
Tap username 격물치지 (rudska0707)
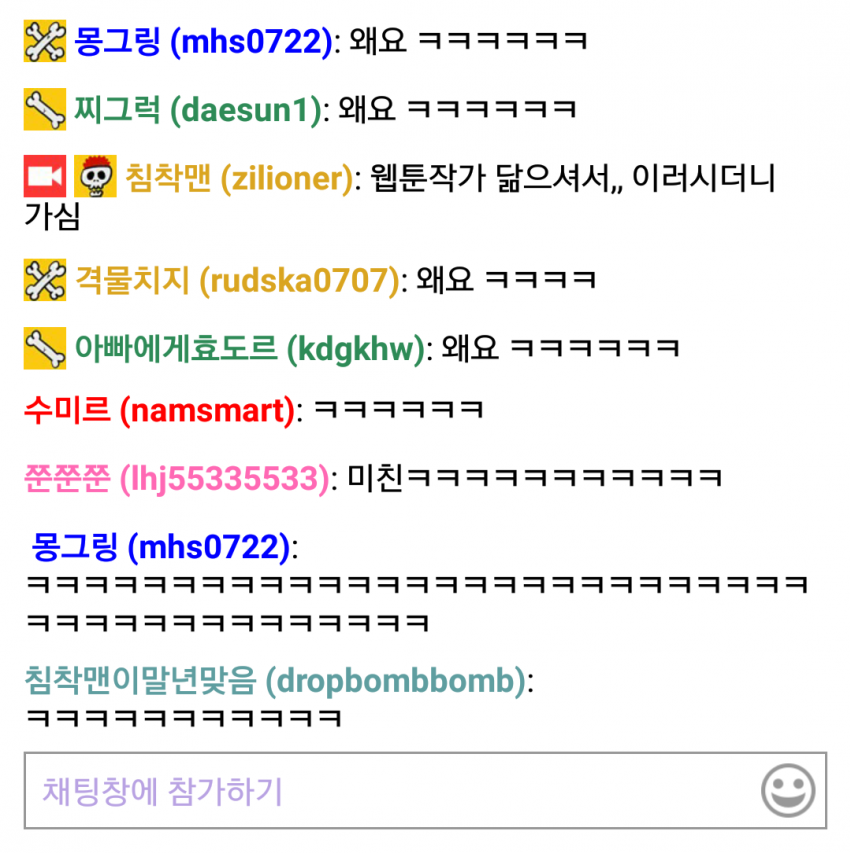pyautogui.click(x=238, y=281)
